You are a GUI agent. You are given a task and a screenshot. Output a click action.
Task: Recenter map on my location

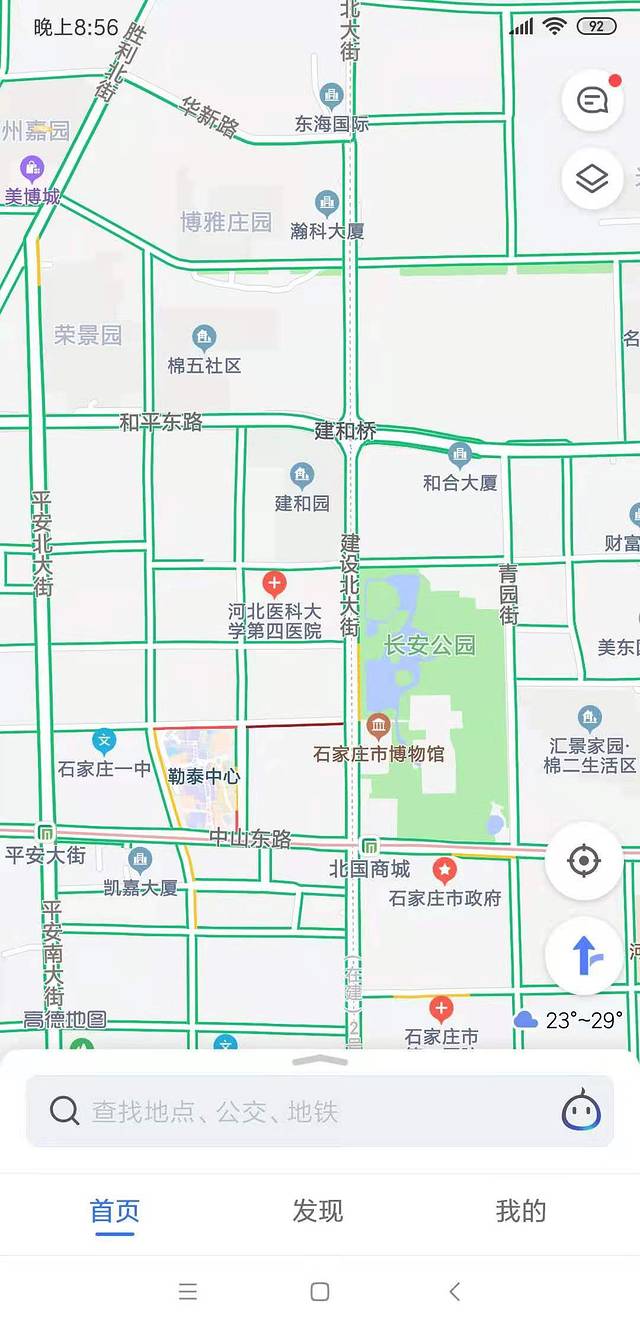pyautogui.click(x=584, y=860)
